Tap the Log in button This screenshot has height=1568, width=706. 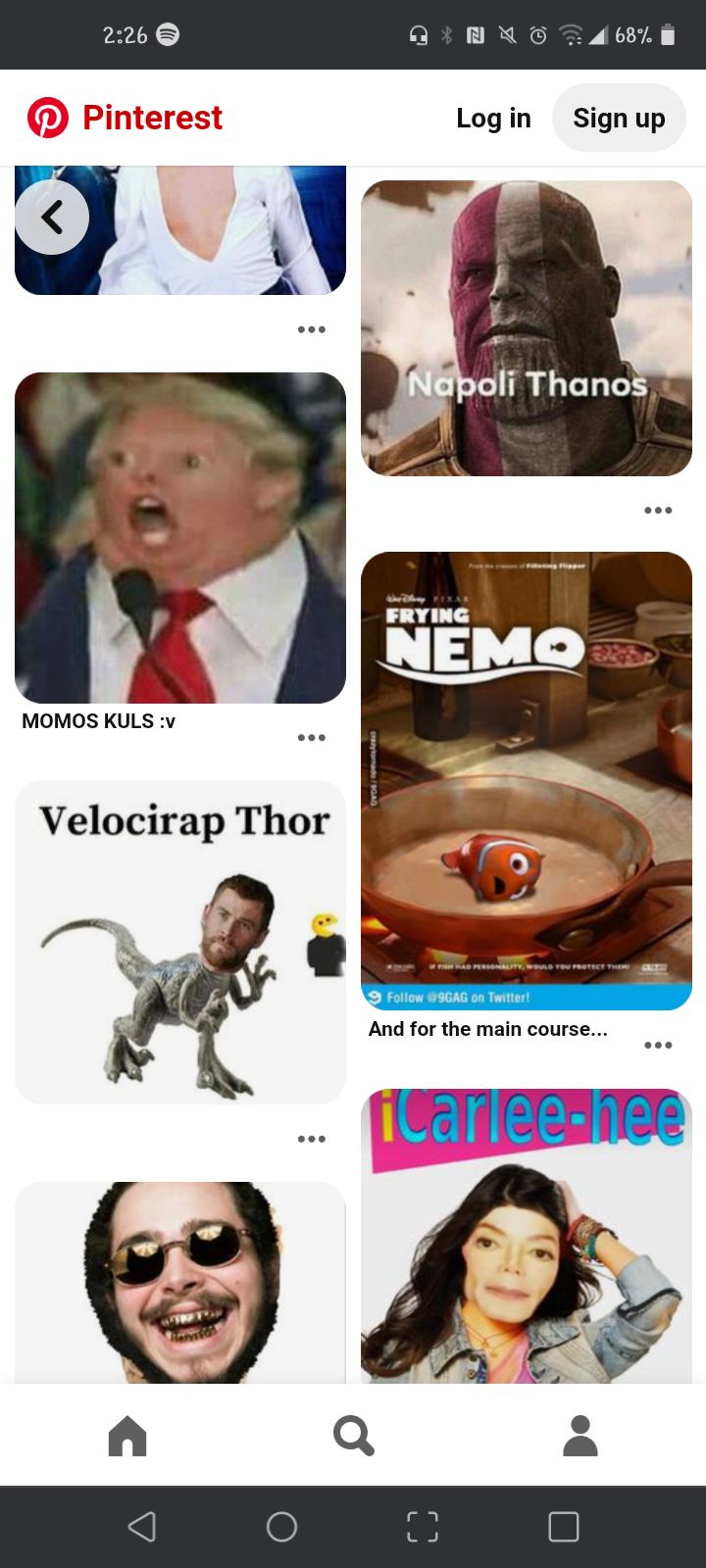pyautogui.click(x=493, y=119)
